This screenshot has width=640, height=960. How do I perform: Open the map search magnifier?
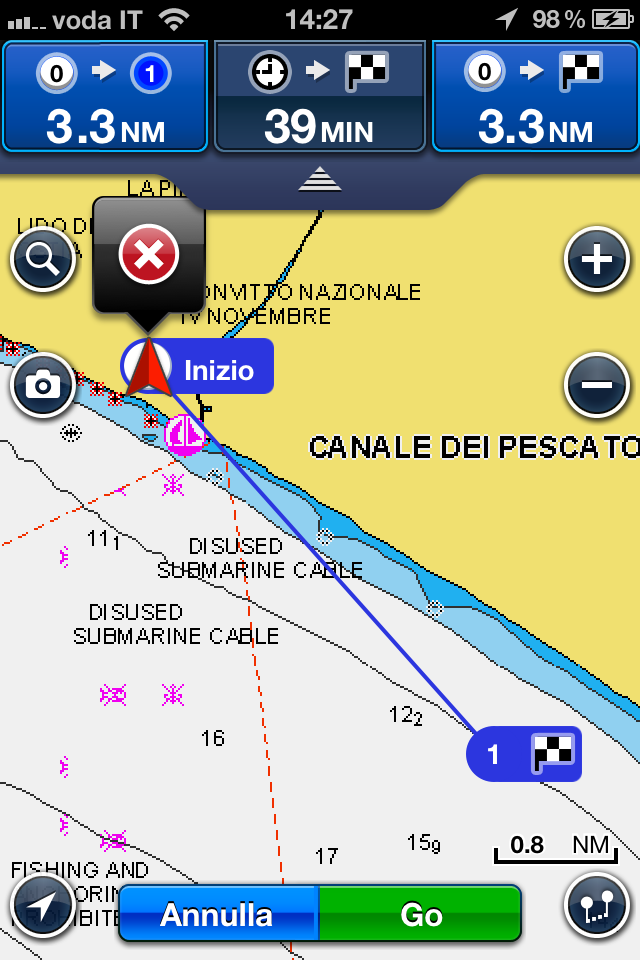(43, 260)
